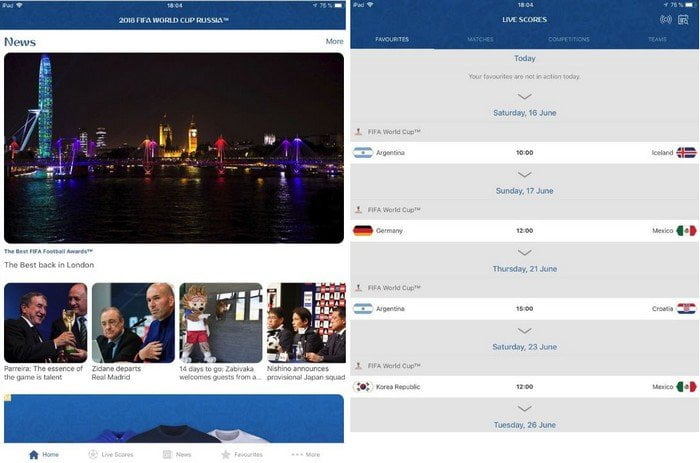Go to Live Scores in bottom bar
700x463 pixels.
point(110,454)
